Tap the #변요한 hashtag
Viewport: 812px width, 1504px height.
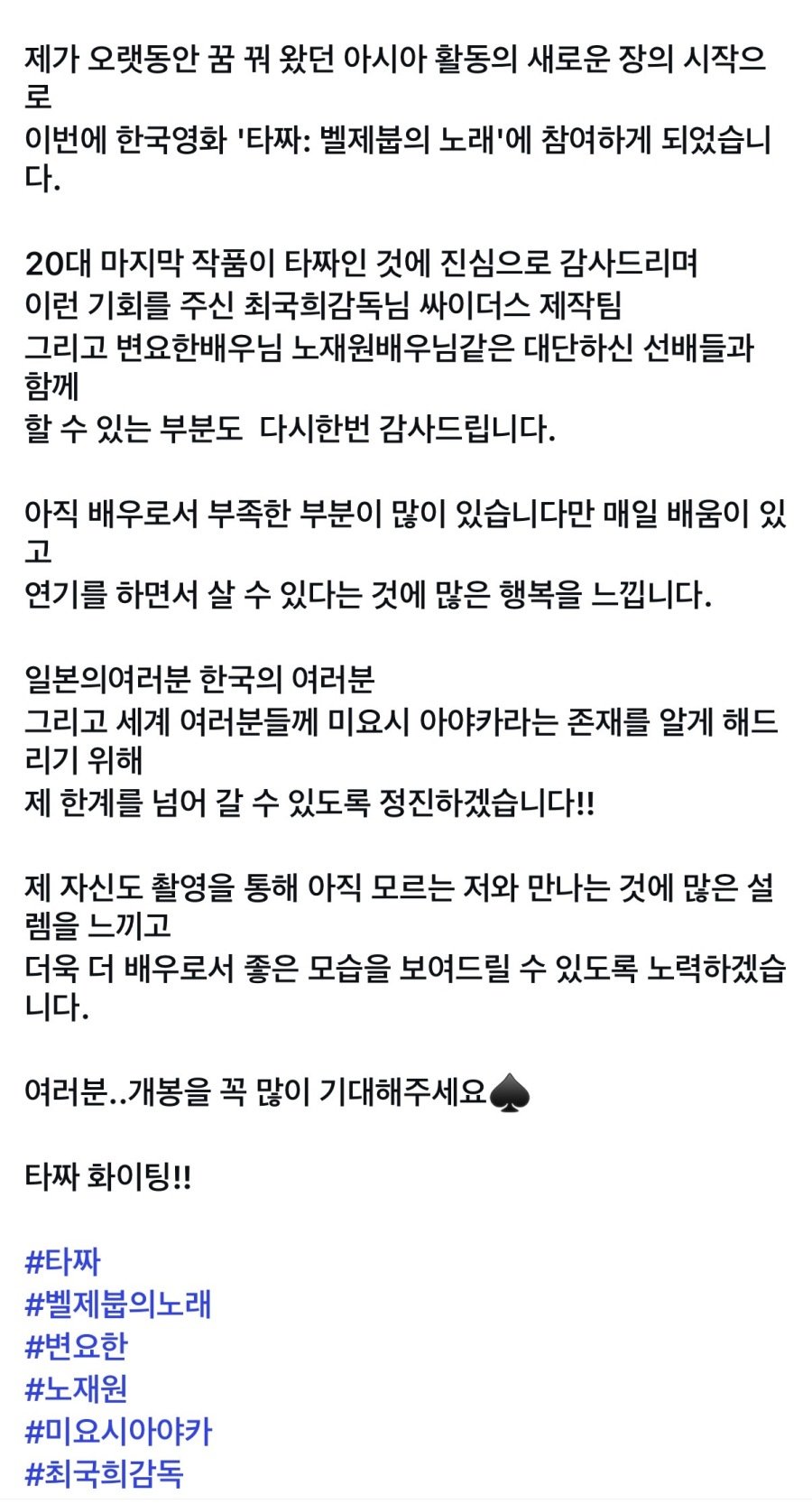[77, 1345]
